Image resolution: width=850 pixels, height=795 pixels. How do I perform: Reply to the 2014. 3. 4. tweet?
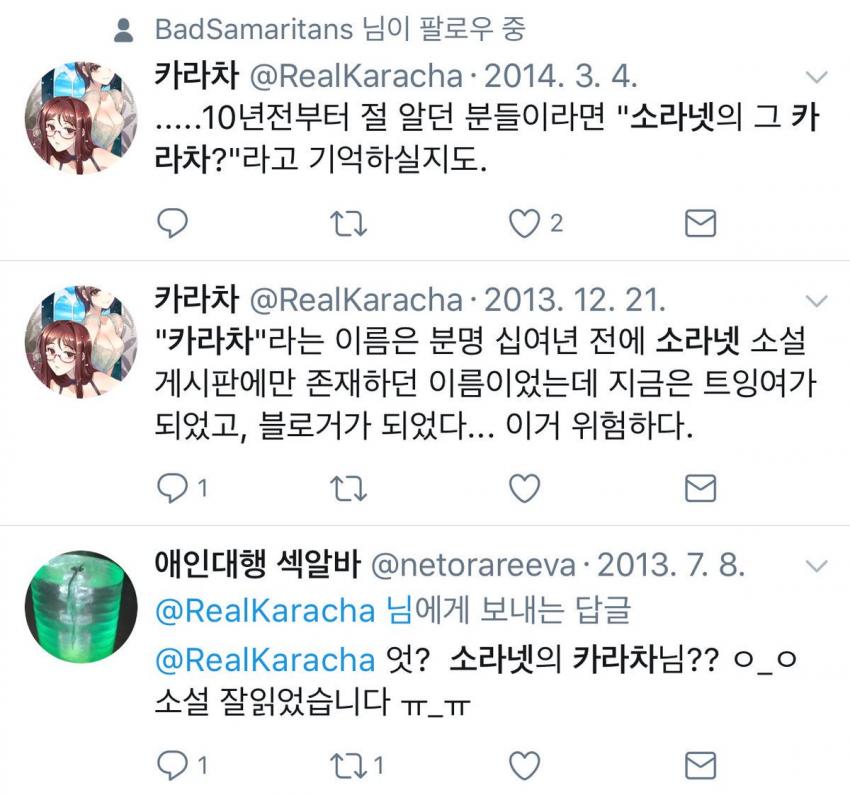[x=174, y=222]
